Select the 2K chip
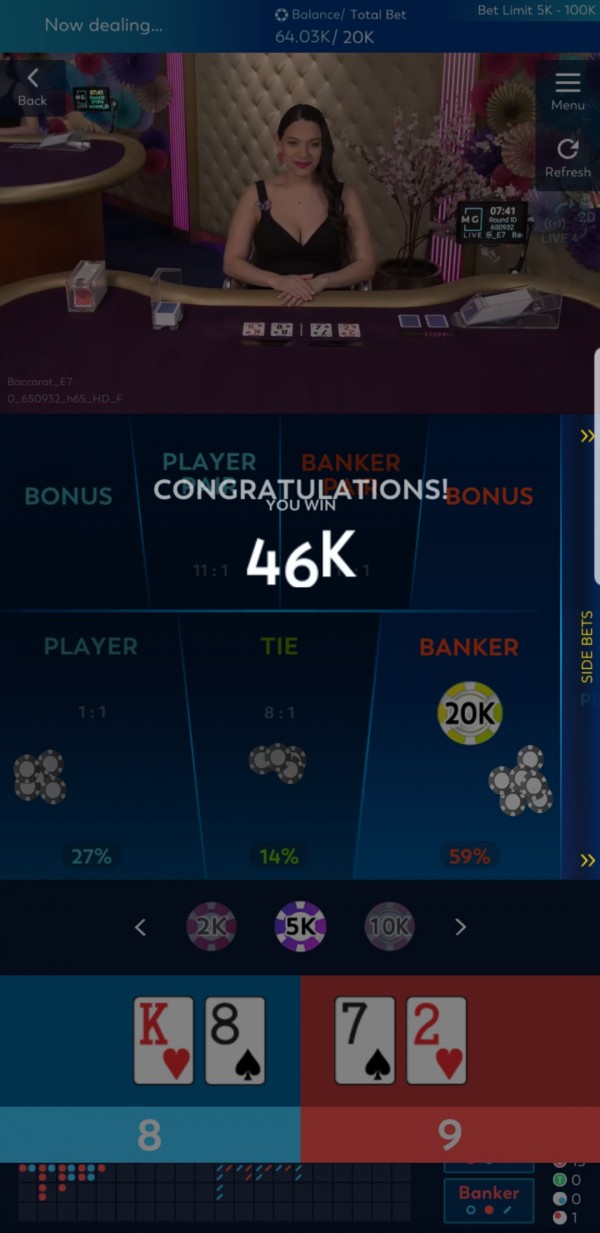The height and width of the screenshot is (1233, 600). [x=212, y=927]
